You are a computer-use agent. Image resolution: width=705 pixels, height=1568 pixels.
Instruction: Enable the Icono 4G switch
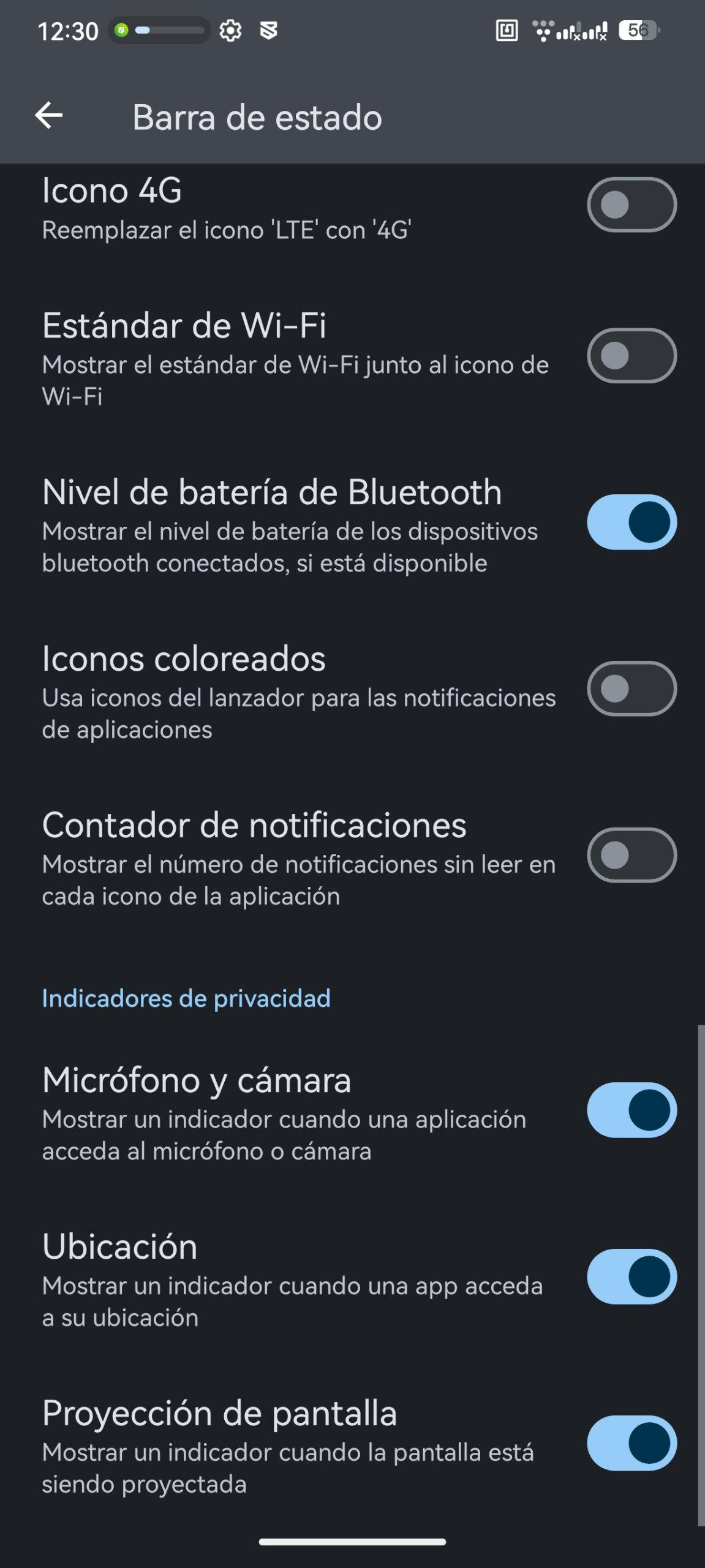pos(631,205)
